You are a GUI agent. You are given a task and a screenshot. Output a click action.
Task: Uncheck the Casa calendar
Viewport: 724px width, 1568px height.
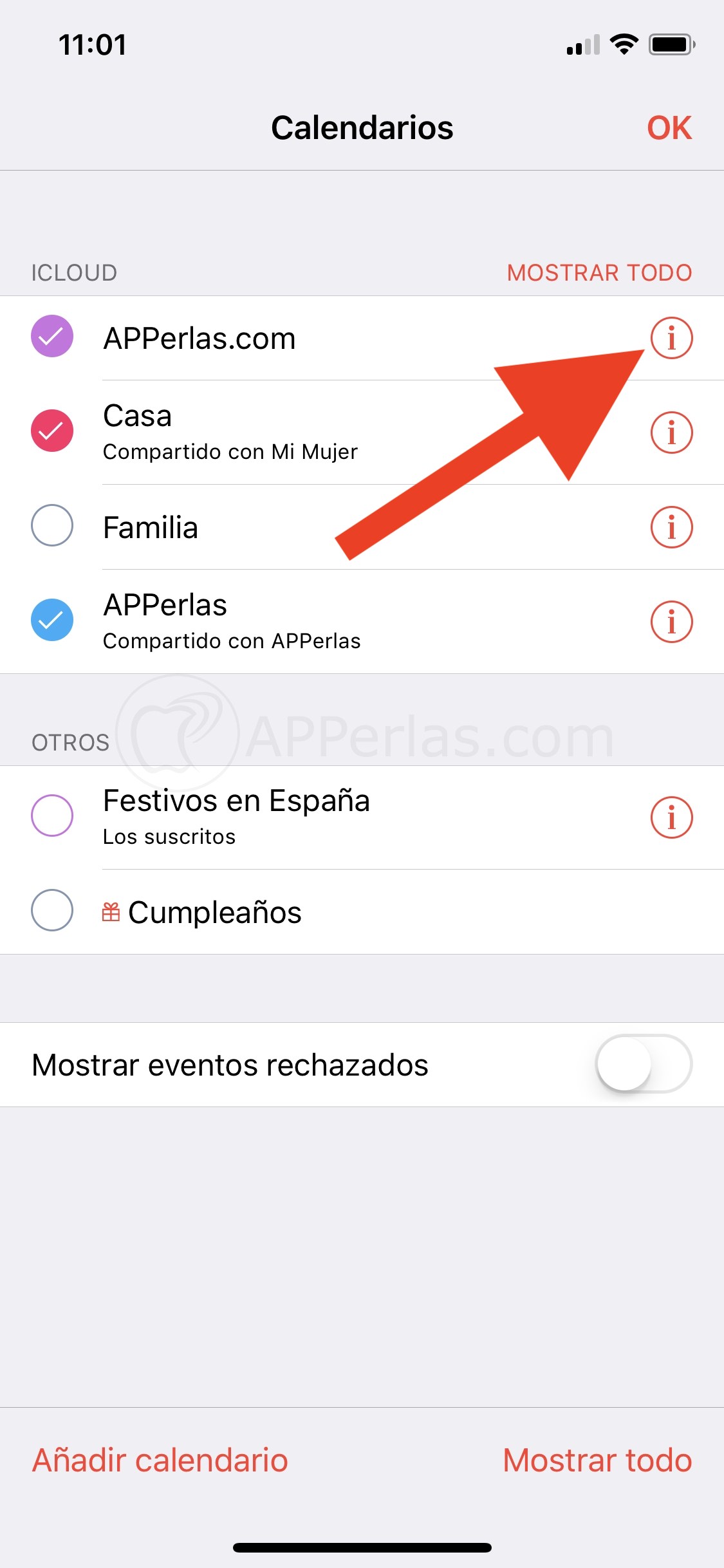[x=52, y=430]
